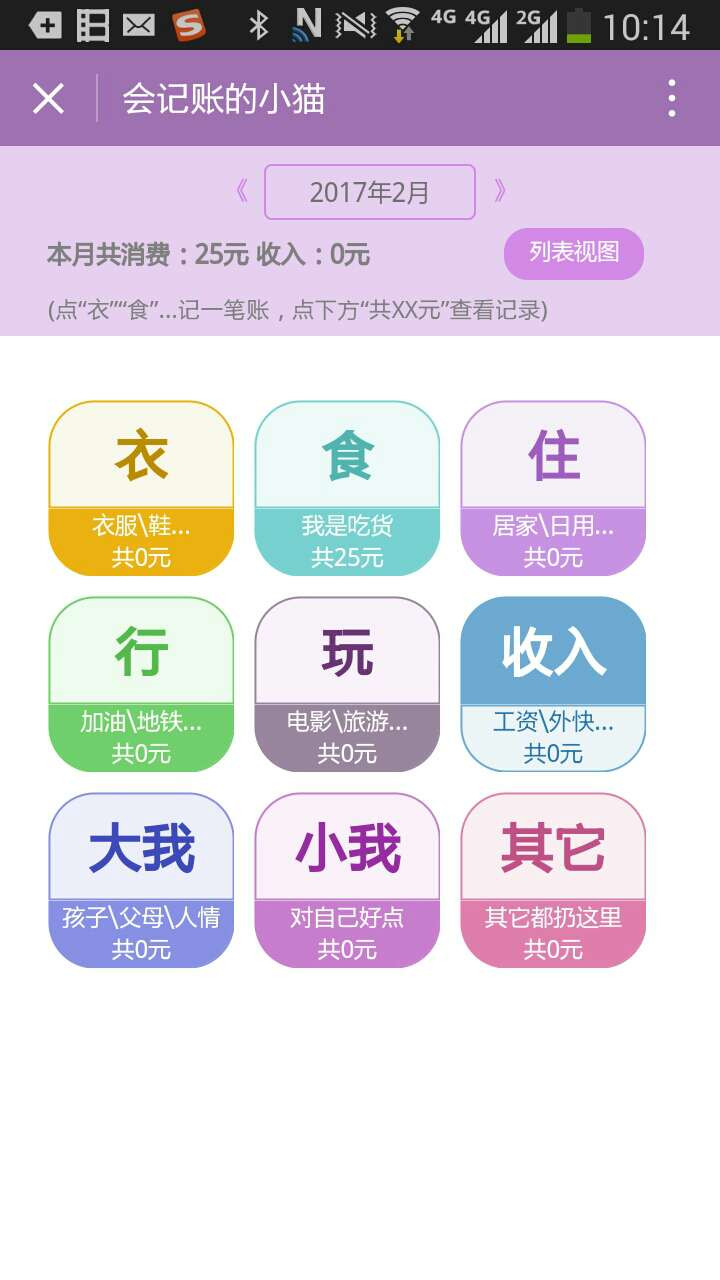Select the 住 housing category
720x1280 pixels.
point(553,456)
